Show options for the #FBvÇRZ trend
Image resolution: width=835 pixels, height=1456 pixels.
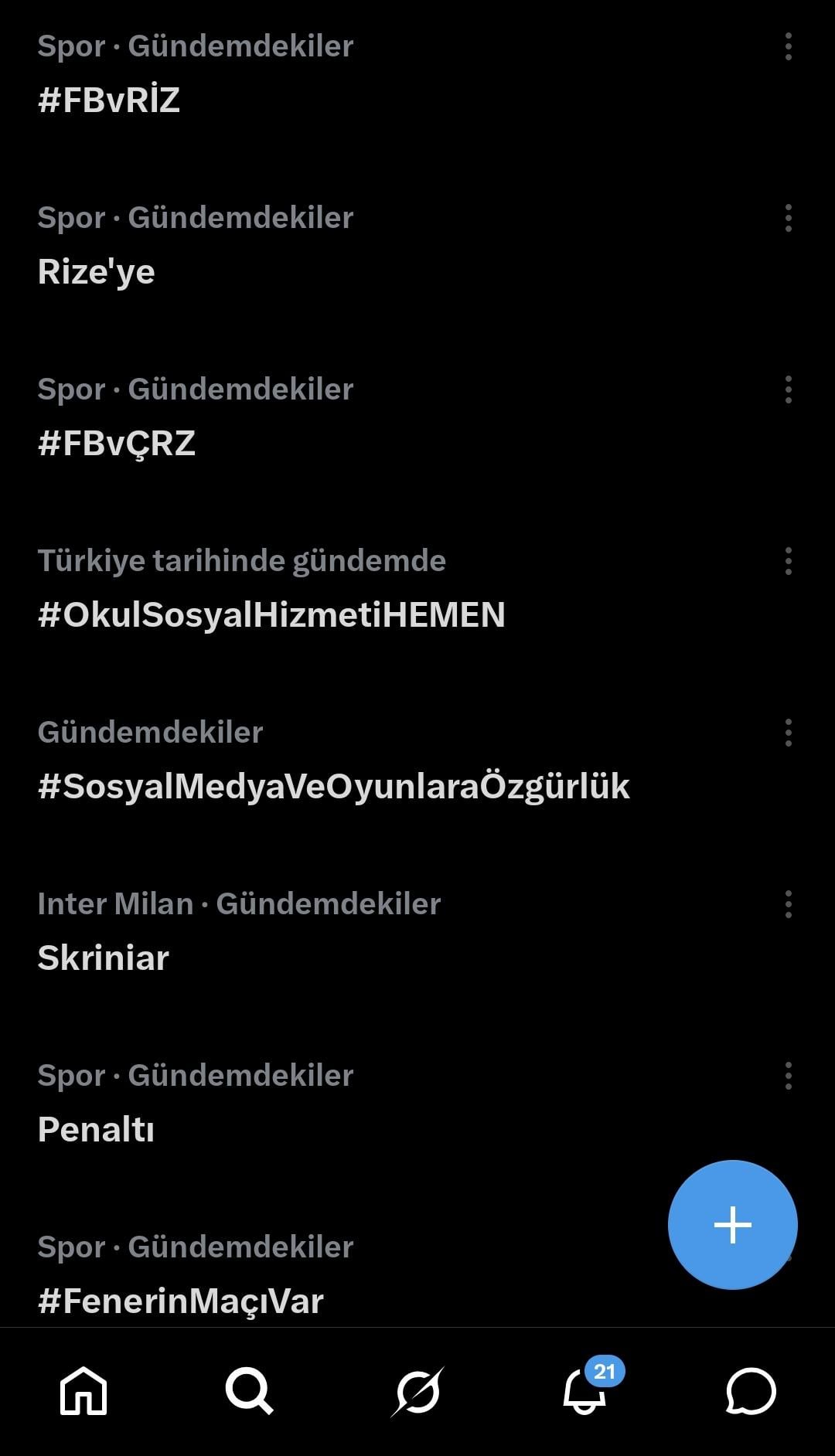[788, 390]
